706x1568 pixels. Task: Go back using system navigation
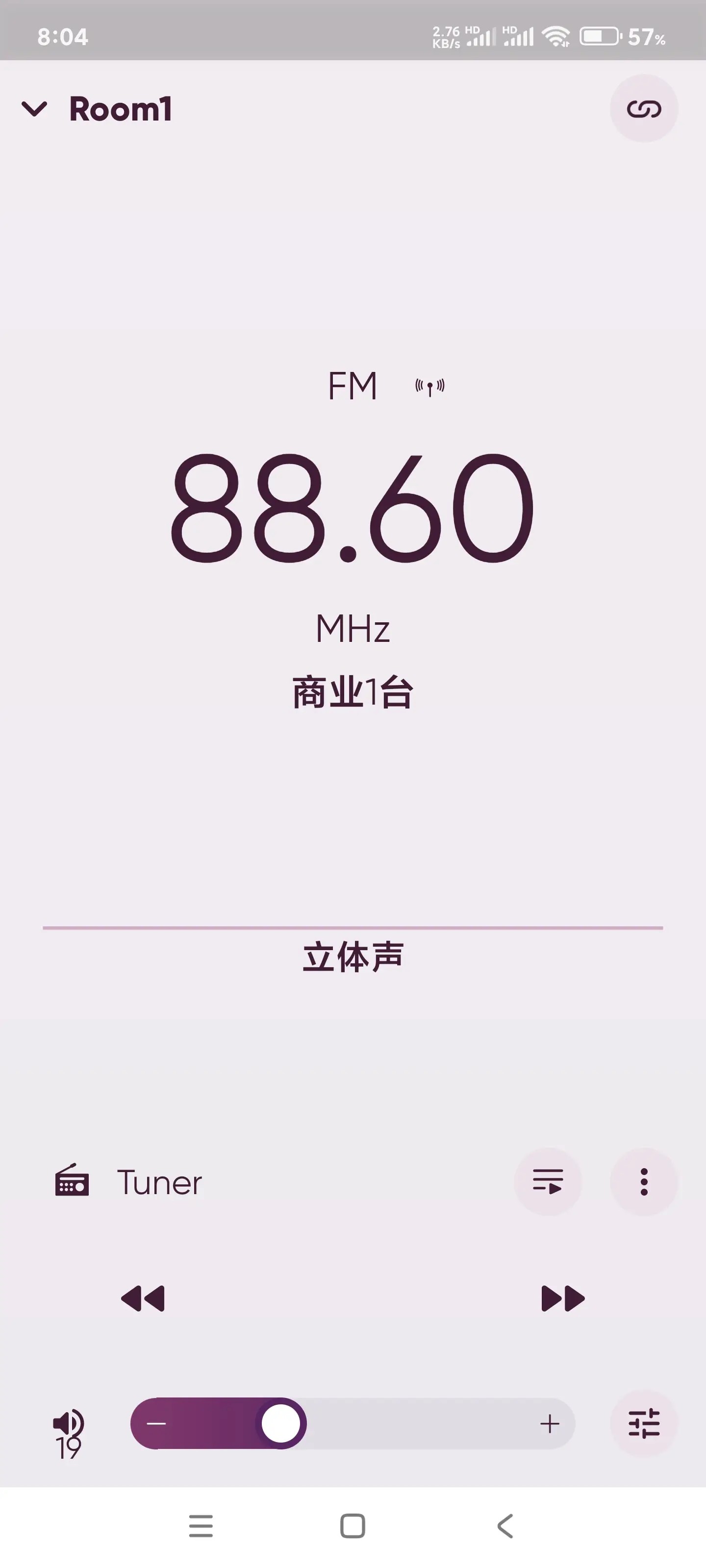(505, 1526)
